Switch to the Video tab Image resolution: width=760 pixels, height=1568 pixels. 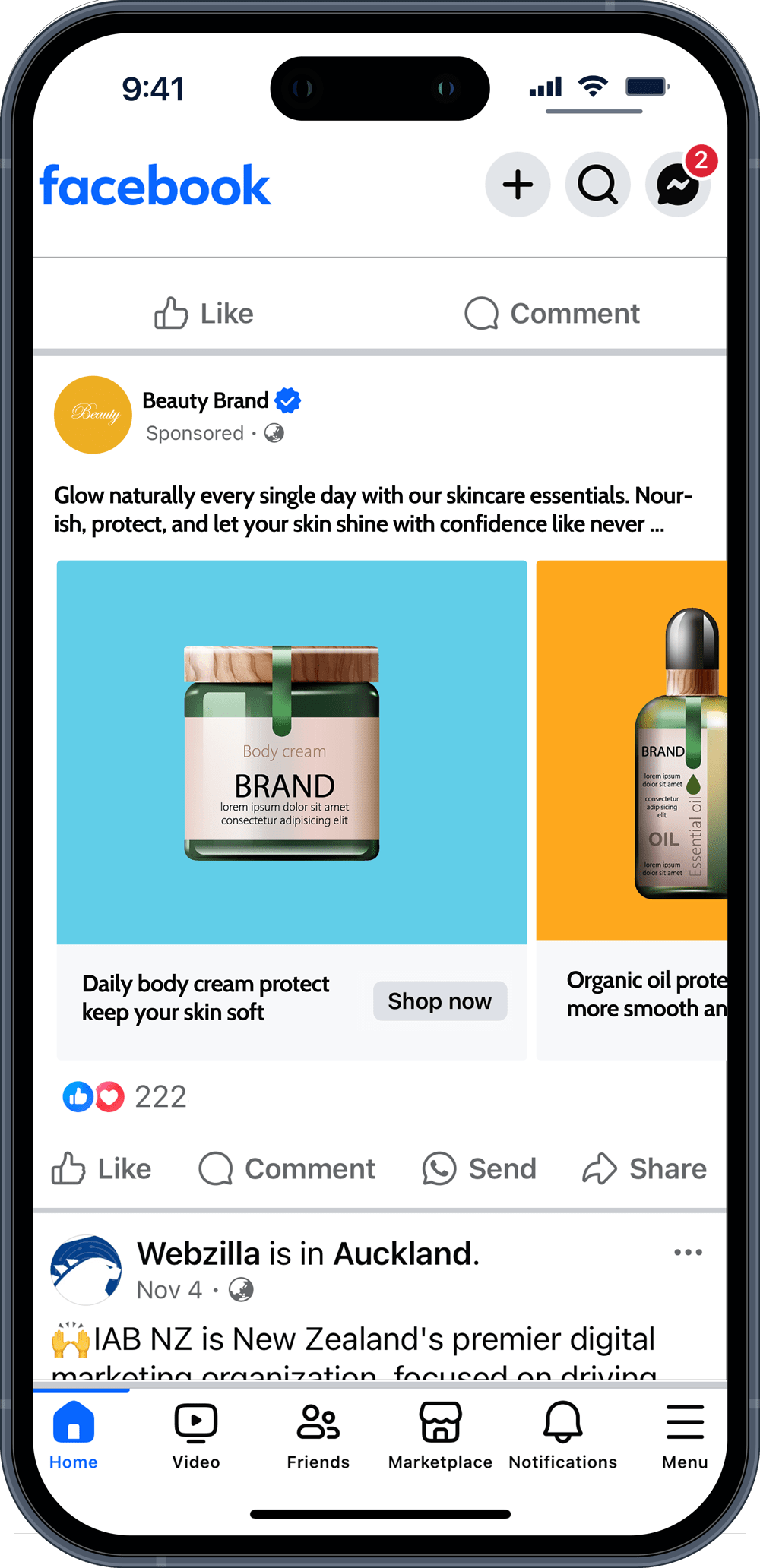click(x=196, y=1436)
